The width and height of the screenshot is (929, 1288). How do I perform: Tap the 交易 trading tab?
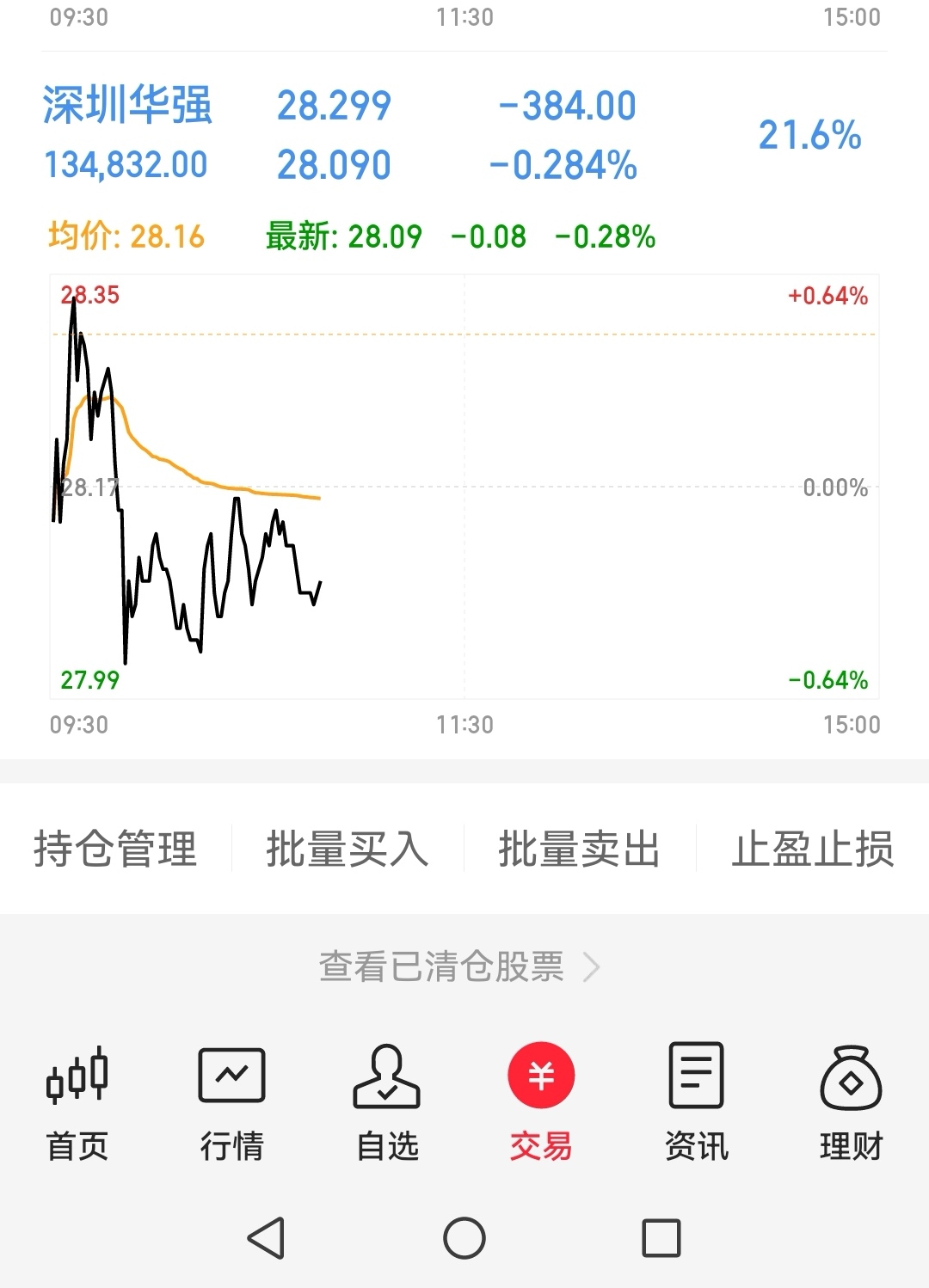coord(541,1102)
